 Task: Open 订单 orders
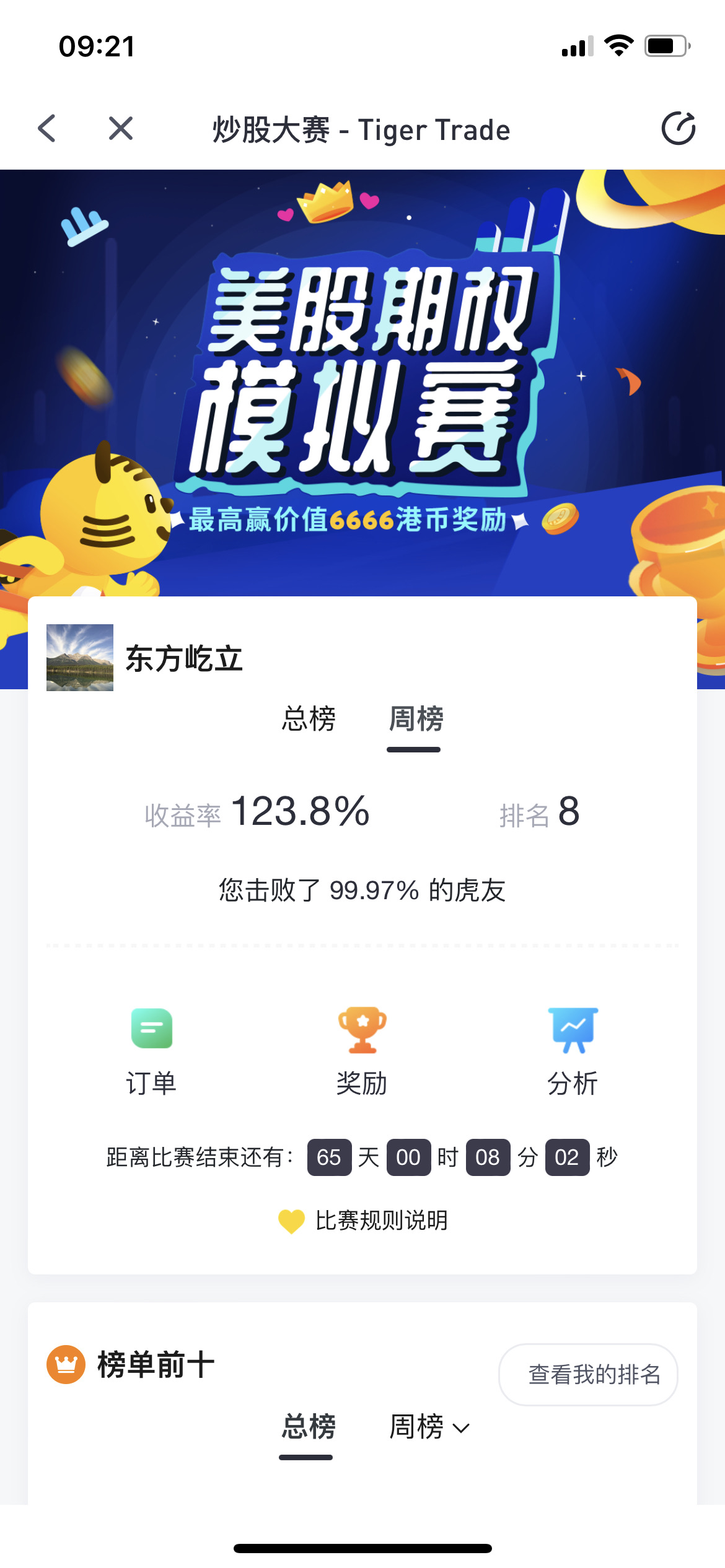tap(152, 1052)
